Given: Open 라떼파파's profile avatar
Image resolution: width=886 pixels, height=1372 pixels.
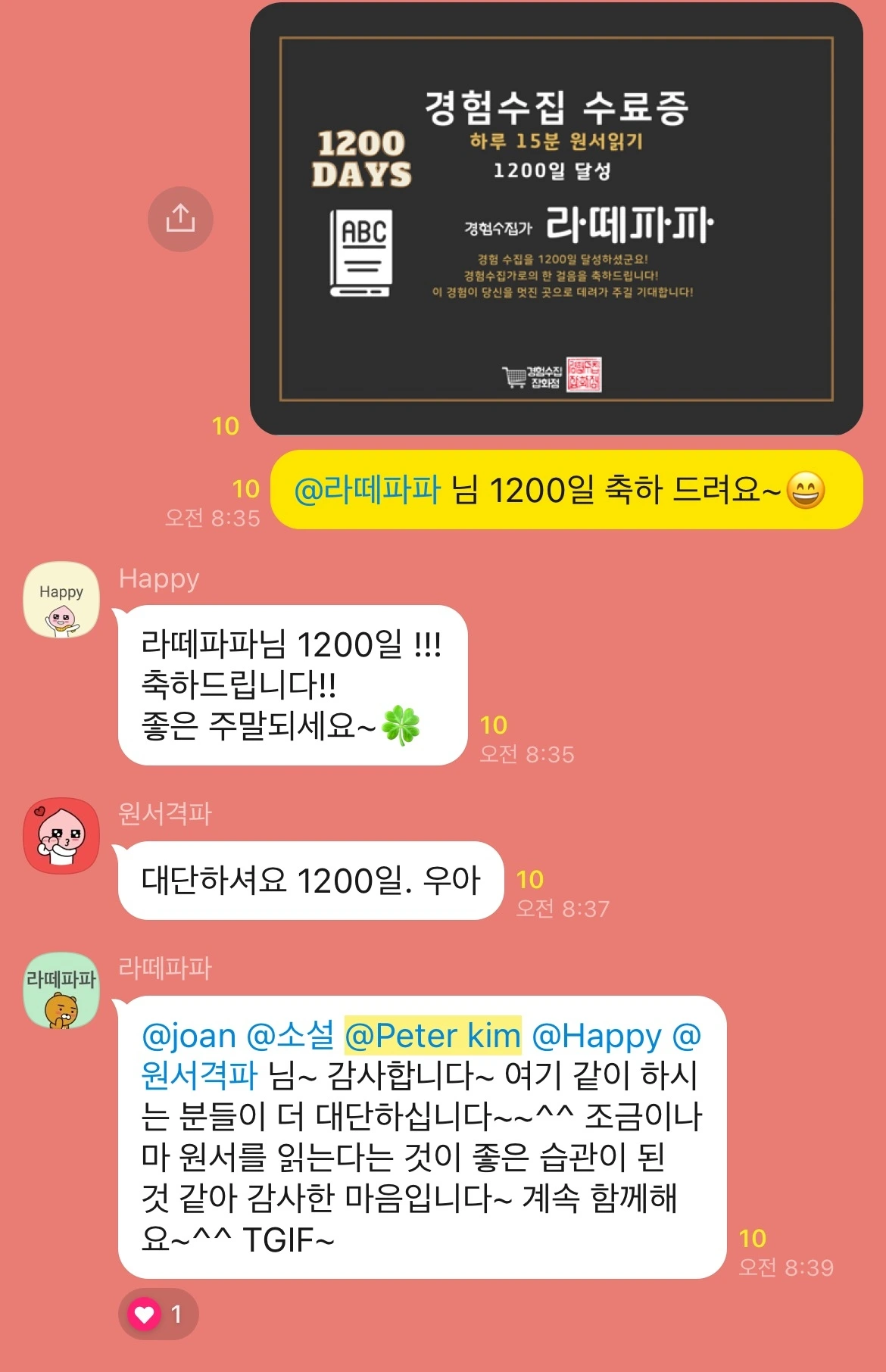Looking at the screenshot, I should pyautogui.click(x=61, y=990).
